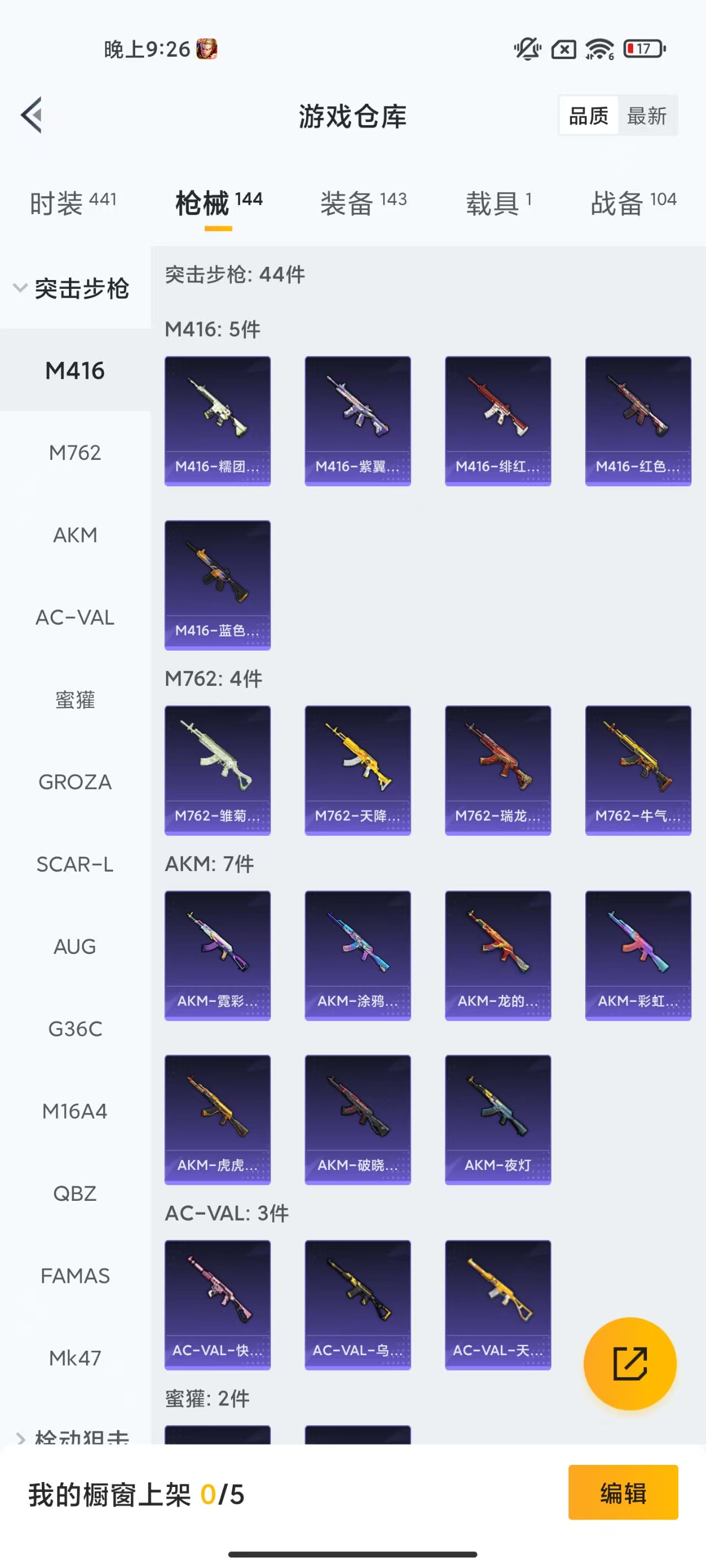Open the M416-紫翼 skin tile
The height and width of the screenshot is (1568, 706).
point(357,421)
